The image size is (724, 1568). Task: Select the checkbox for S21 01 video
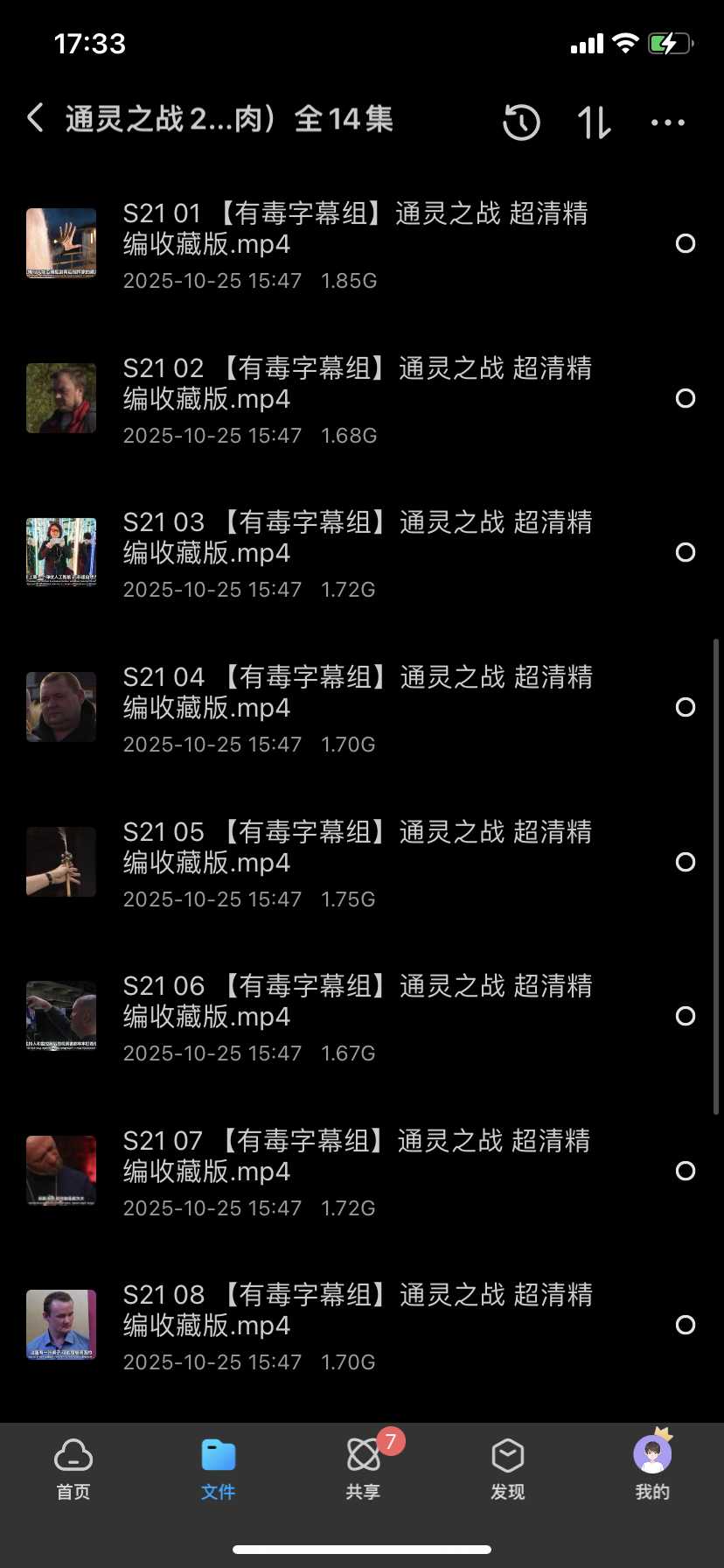[x=685, y=244]
